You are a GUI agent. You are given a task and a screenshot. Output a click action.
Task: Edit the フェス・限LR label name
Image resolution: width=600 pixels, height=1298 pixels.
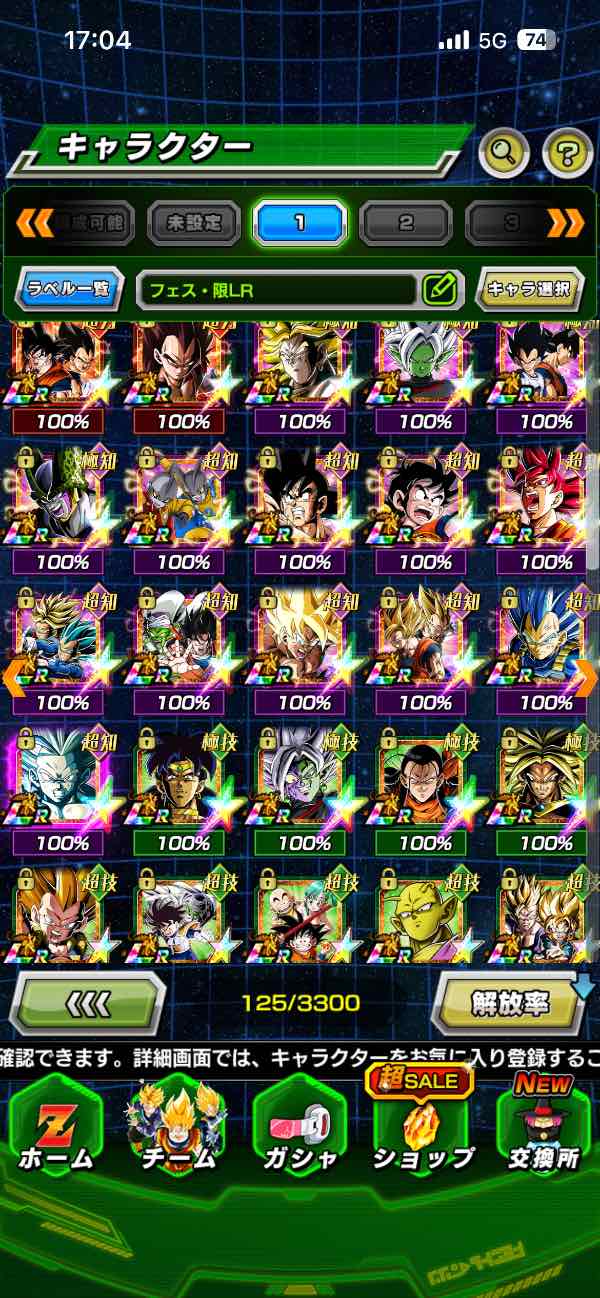[439, 290]
